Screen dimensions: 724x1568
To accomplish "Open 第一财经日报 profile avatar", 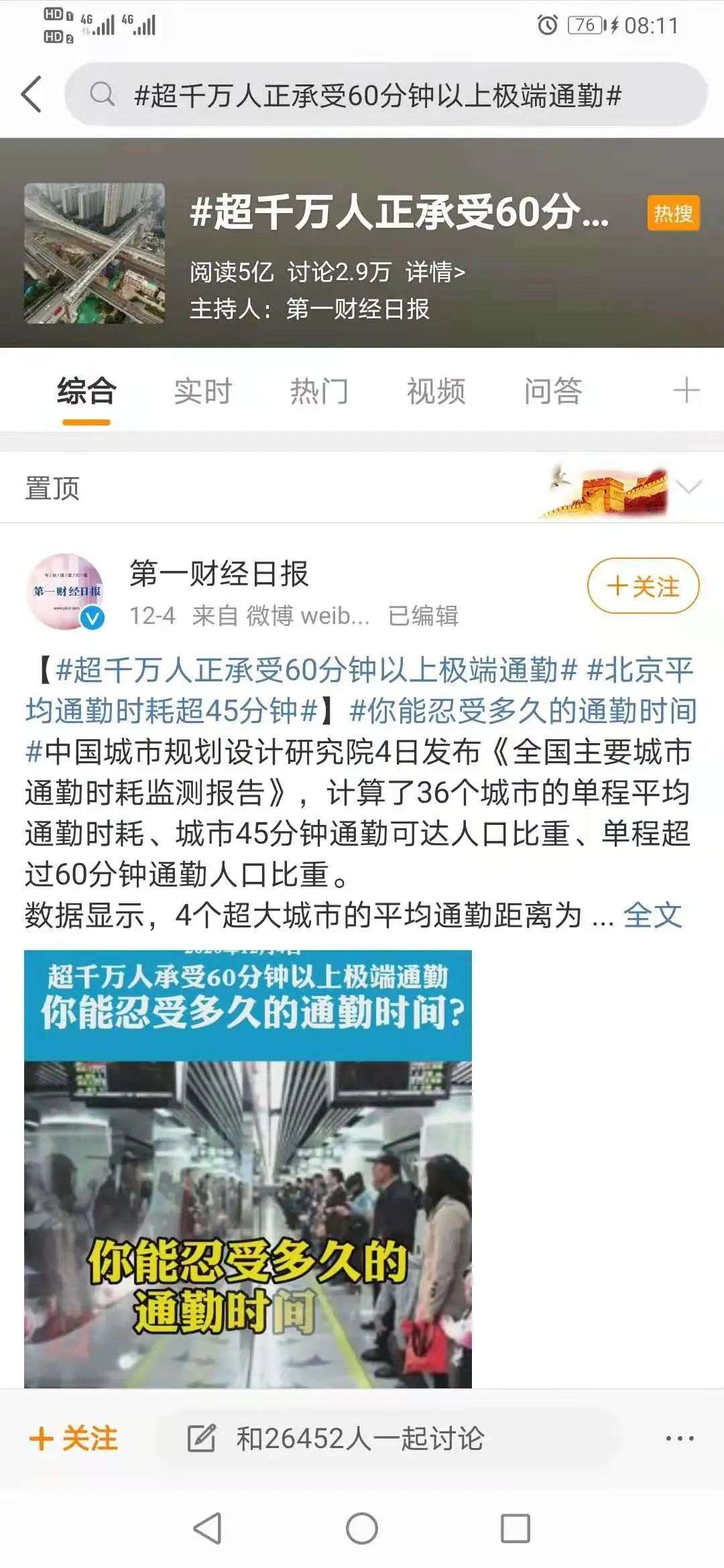I will (66, 592).
